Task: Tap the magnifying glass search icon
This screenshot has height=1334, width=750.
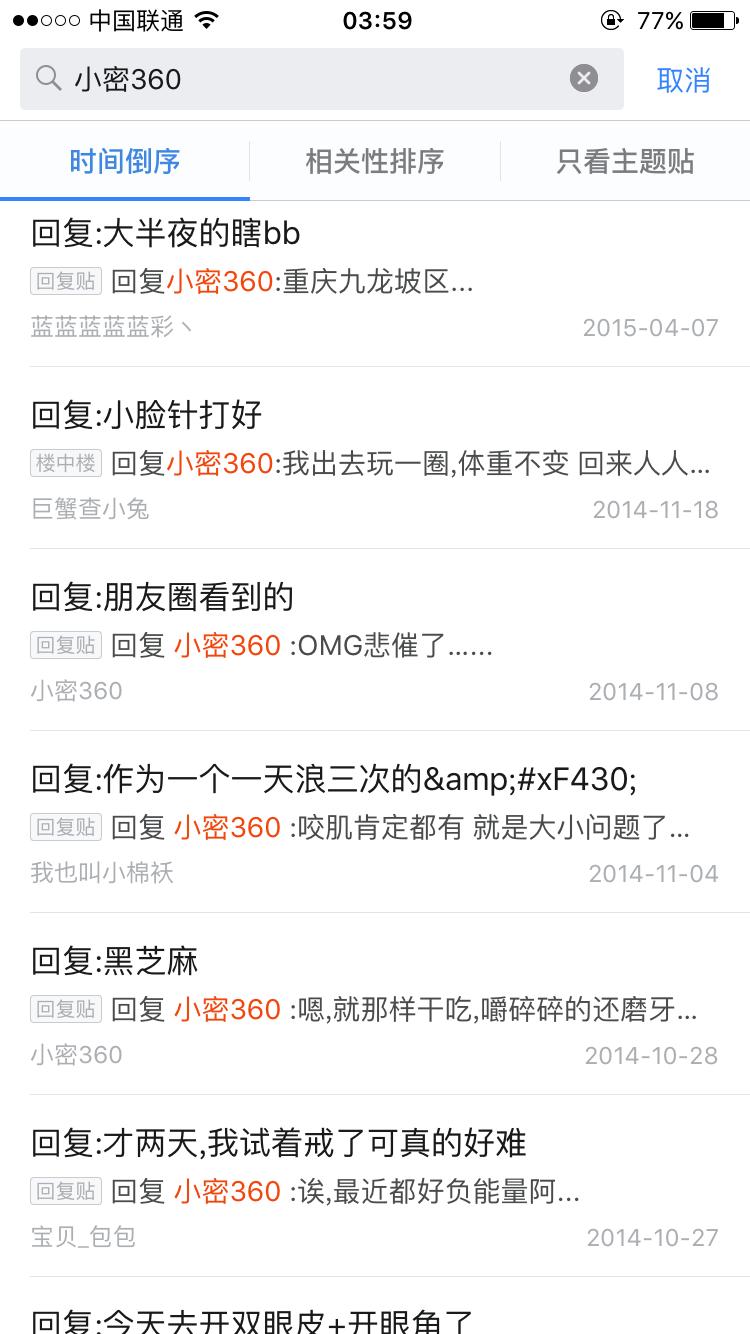Action: point(49,79)
